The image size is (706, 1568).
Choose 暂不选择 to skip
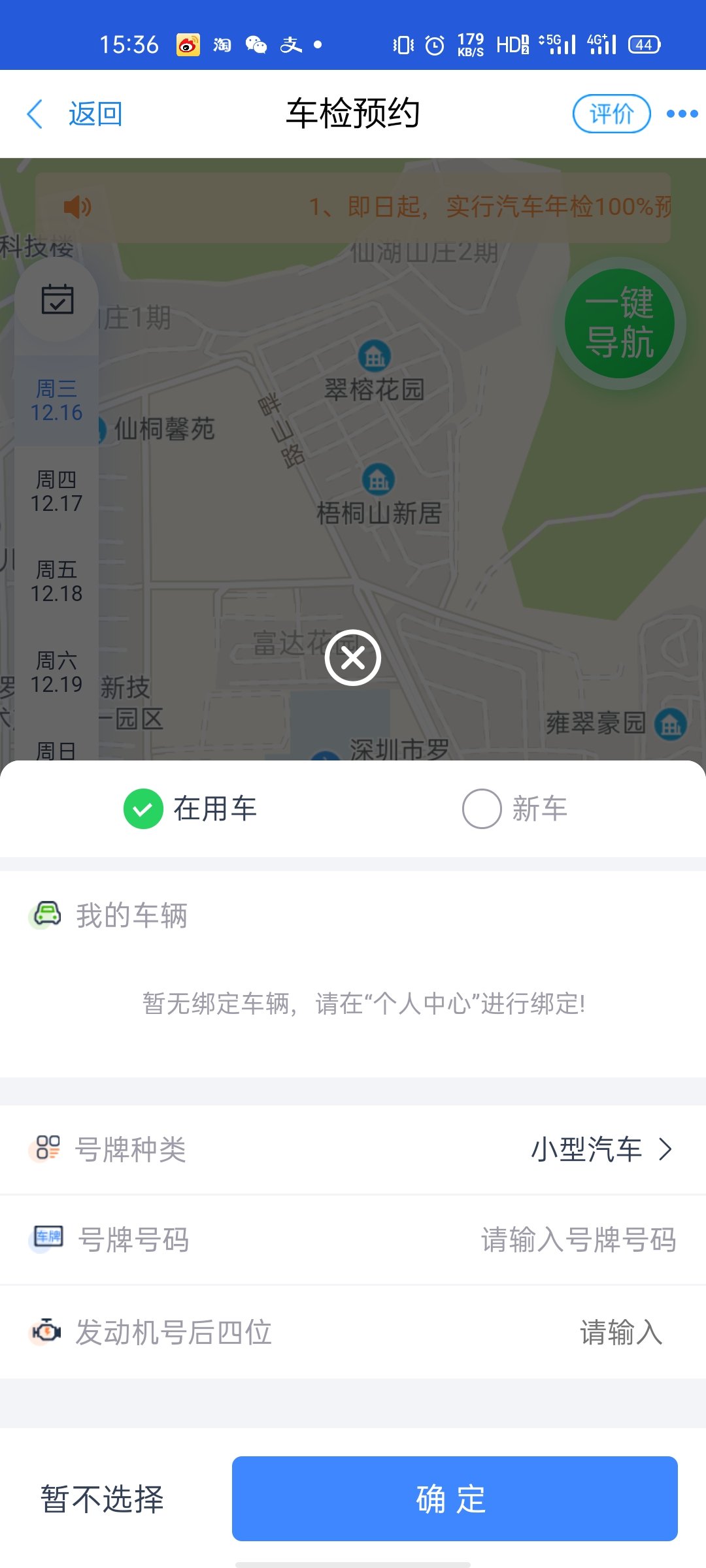click(x=102, y=1499)
